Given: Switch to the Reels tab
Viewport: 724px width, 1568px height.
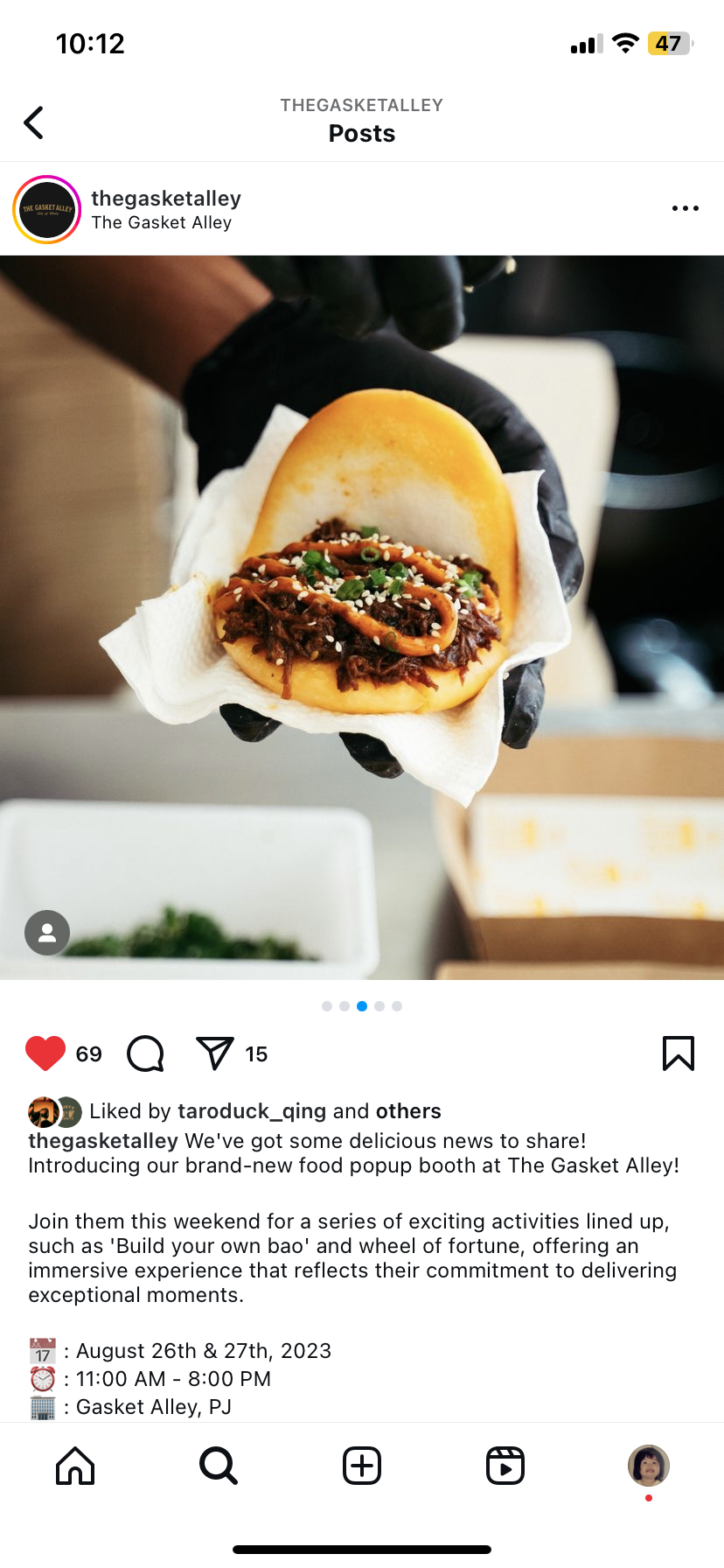Looking at the screenshot, I should (x=505, y=1466).
